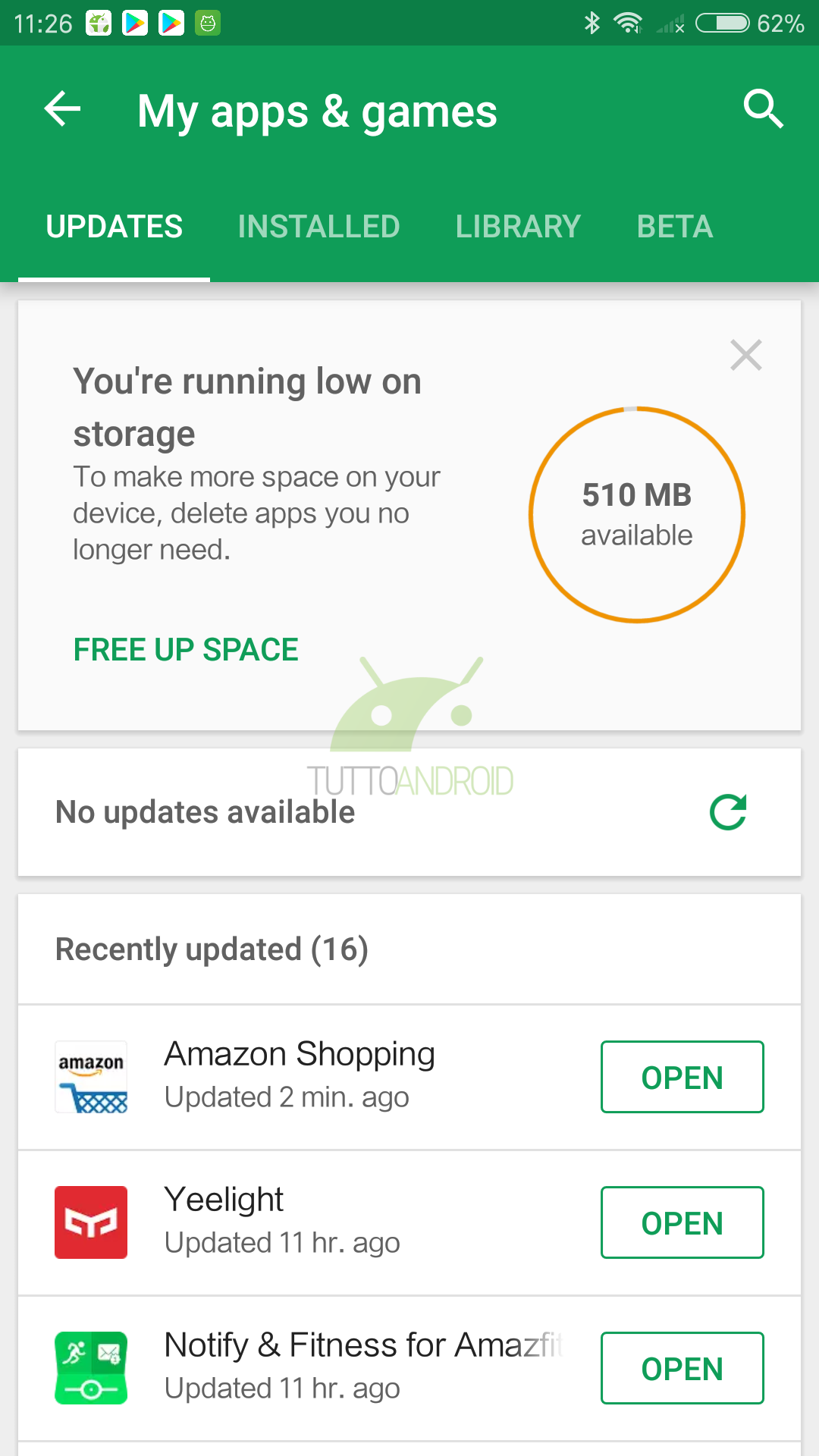Switch to the Library tab
This screenshot has height=1456, width=819.
pos(518,227)
